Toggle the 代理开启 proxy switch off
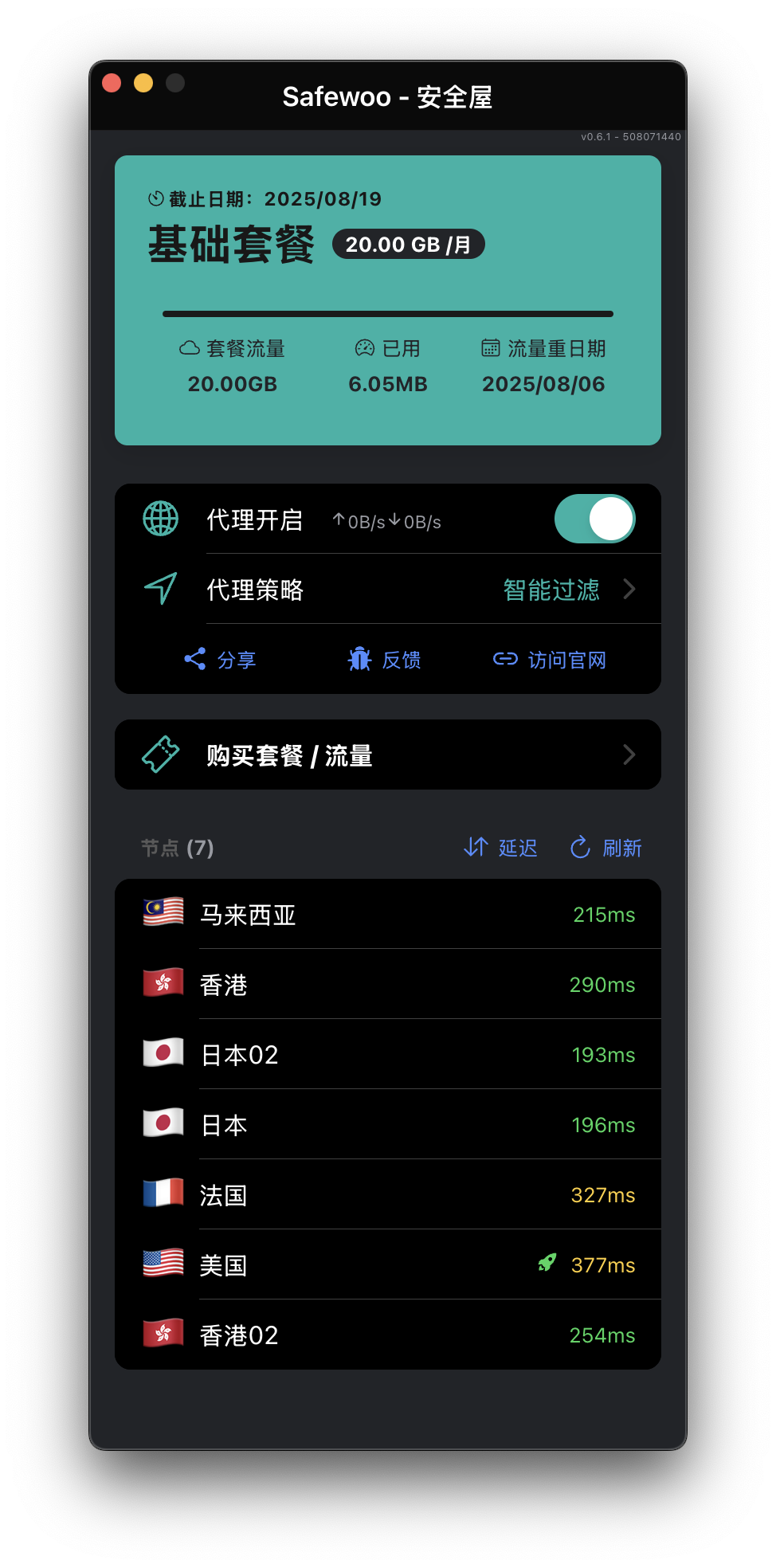 [595, 519]
